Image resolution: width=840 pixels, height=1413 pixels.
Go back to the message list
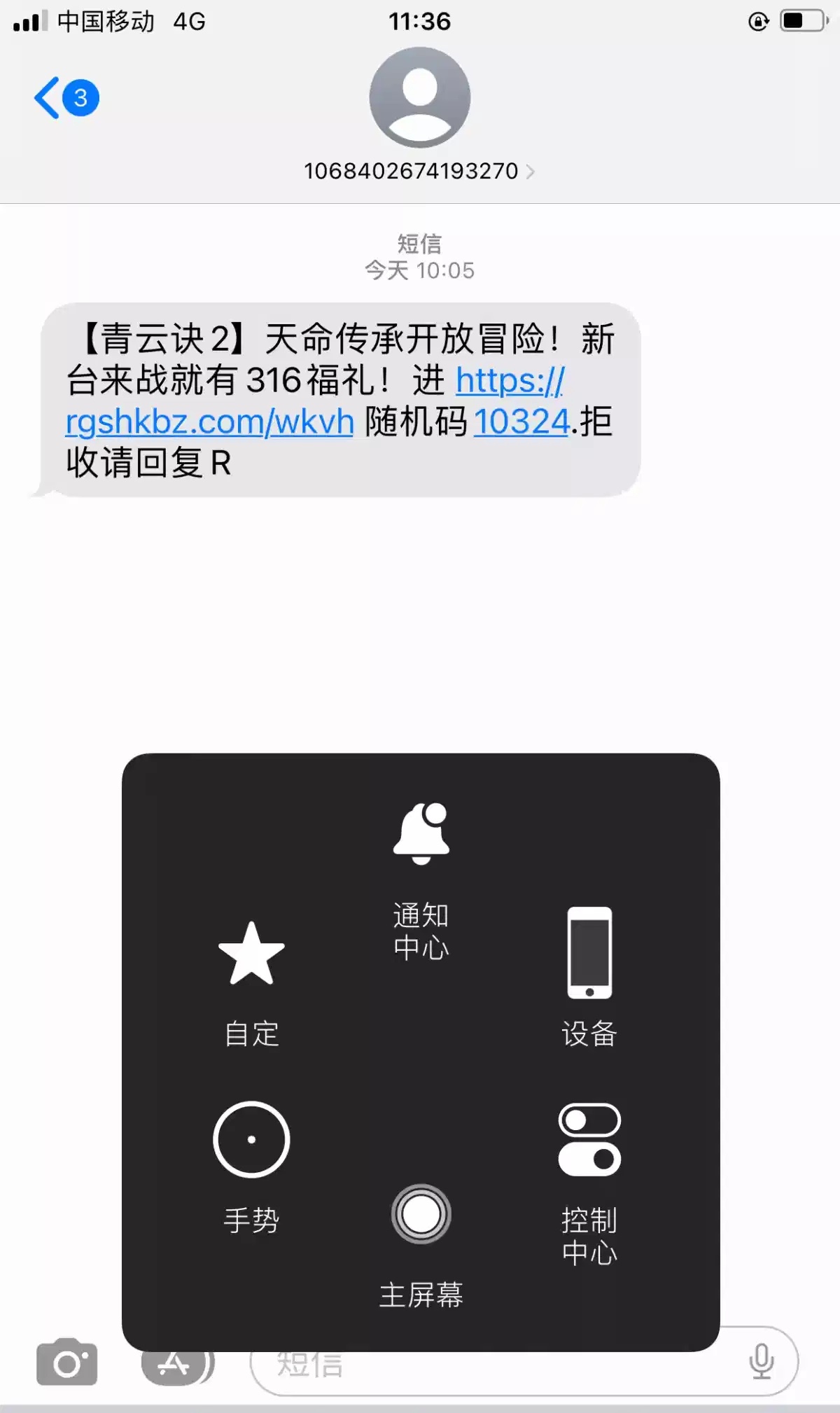point(64,98)
